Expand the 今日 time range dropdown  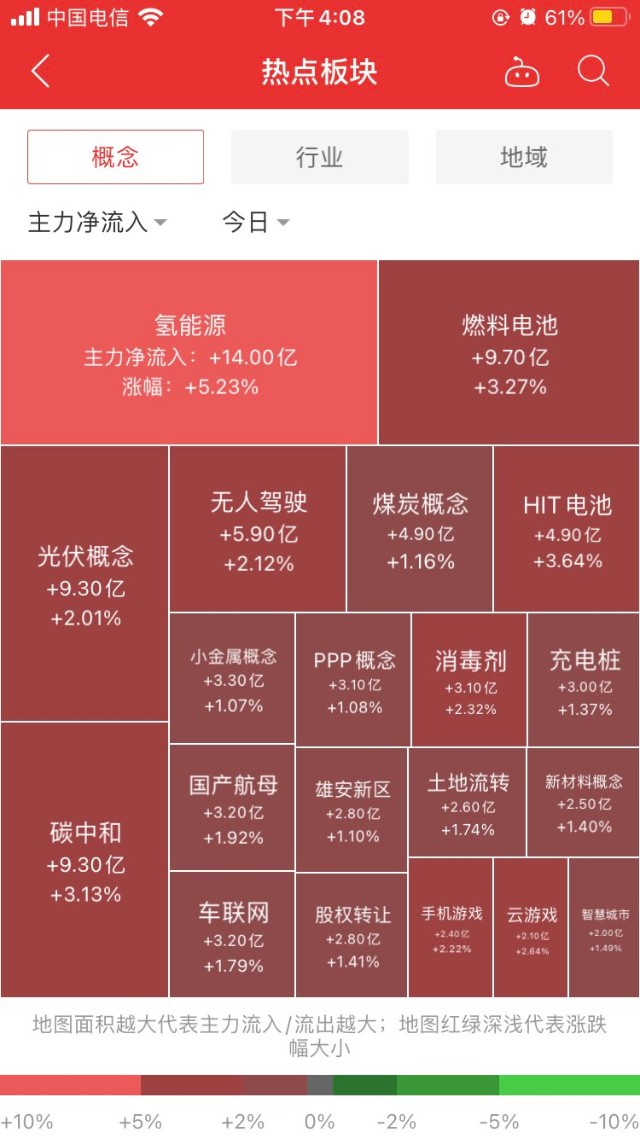click(x=255, y=222)
